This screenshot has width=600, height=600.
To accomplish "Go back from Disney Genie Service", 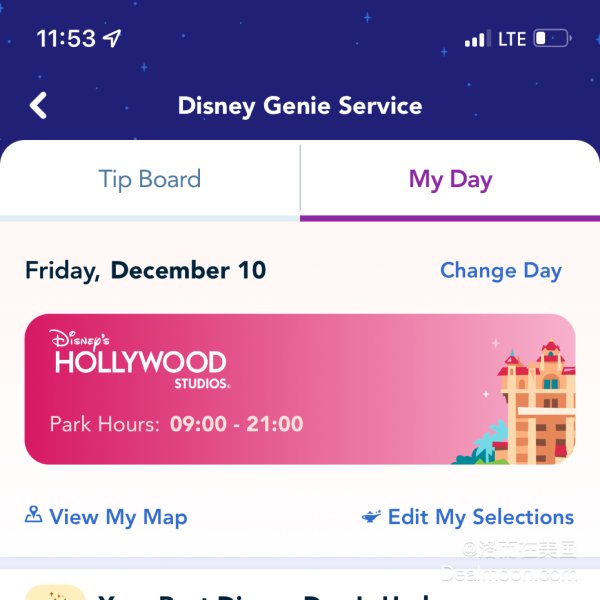I will click(x=38, y=106).
